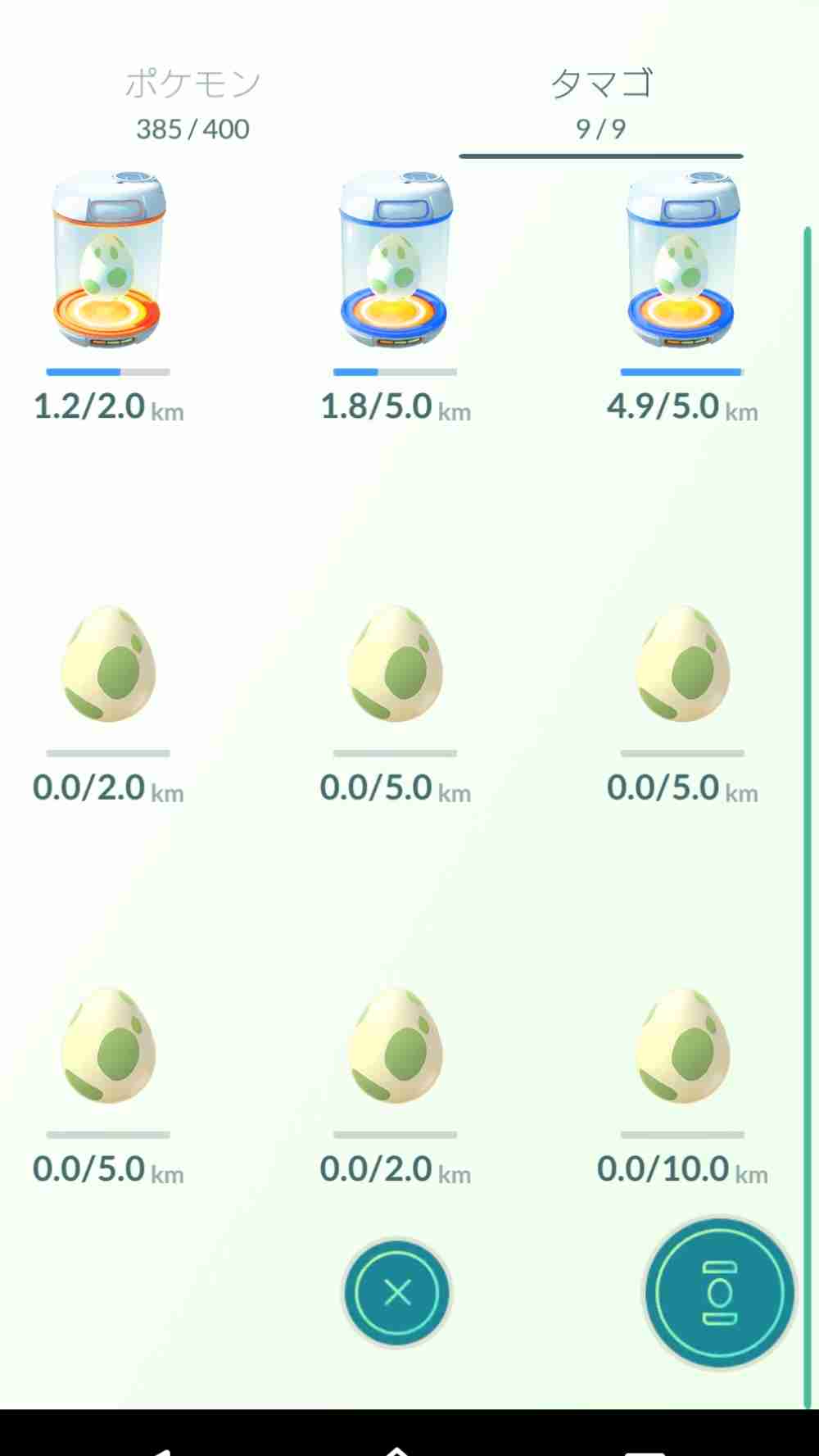819x1456 pixels.
Task: Tap the progress bar of the 4.9/5.0 km egg
Action: click(x=681, y=370)
